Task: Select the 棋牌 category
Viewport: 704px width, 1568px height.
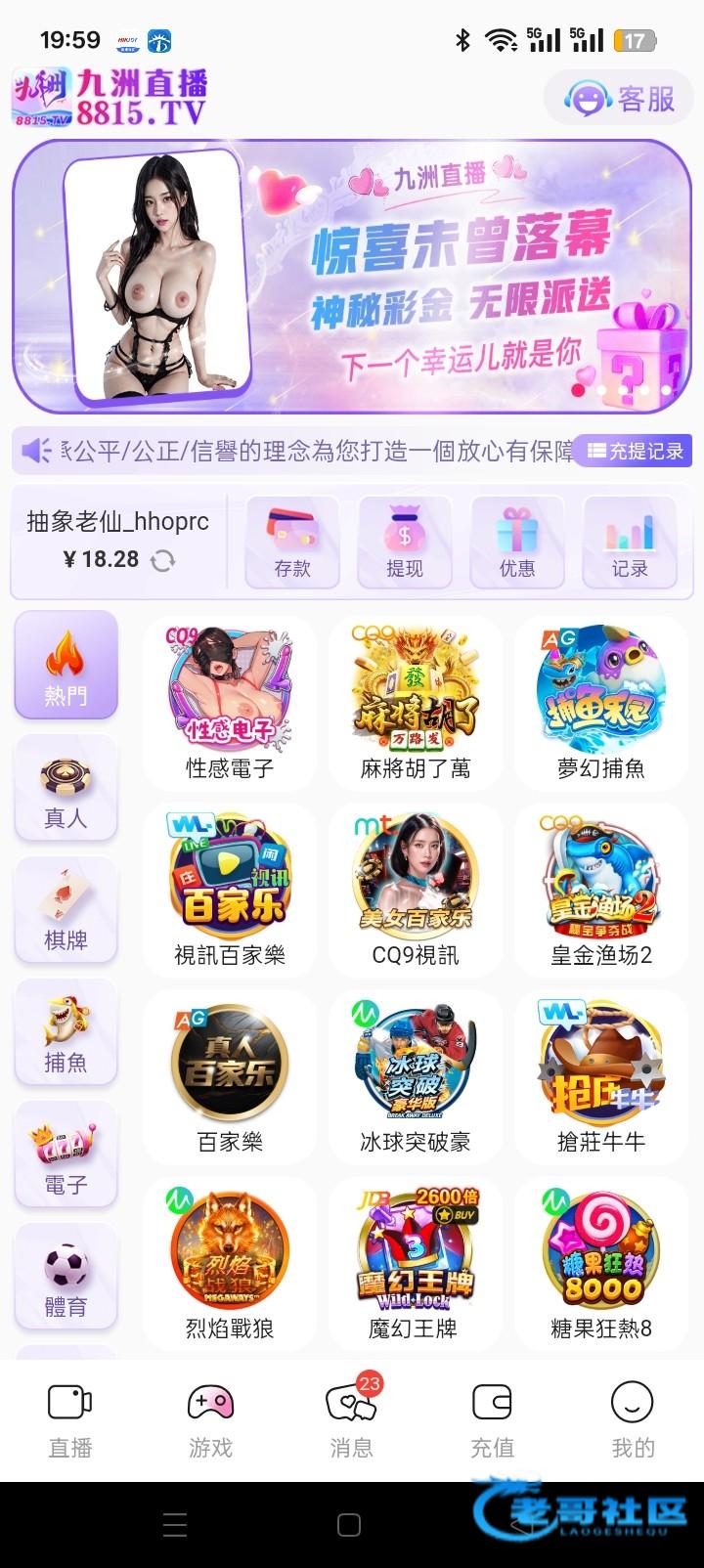Action: (66, 911)
